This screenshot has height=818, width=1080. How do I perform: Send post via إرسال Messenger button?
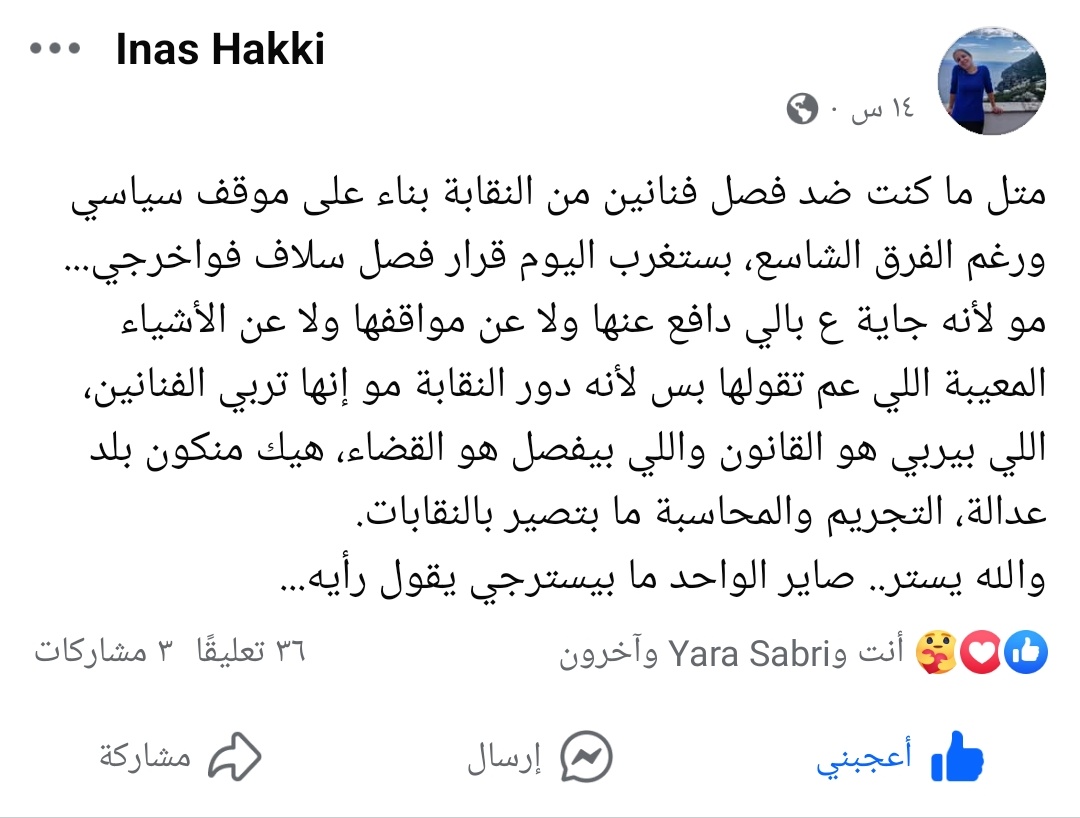tap(540, 760)
